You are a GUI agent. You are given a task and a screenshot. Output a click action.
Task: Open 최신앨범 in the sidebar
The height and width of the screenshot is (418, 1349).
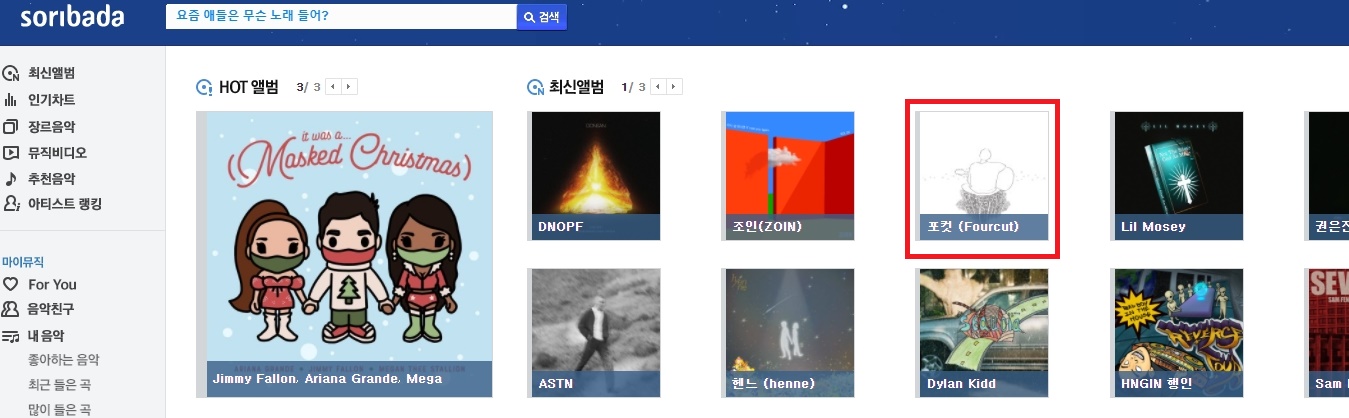point(51,73)
